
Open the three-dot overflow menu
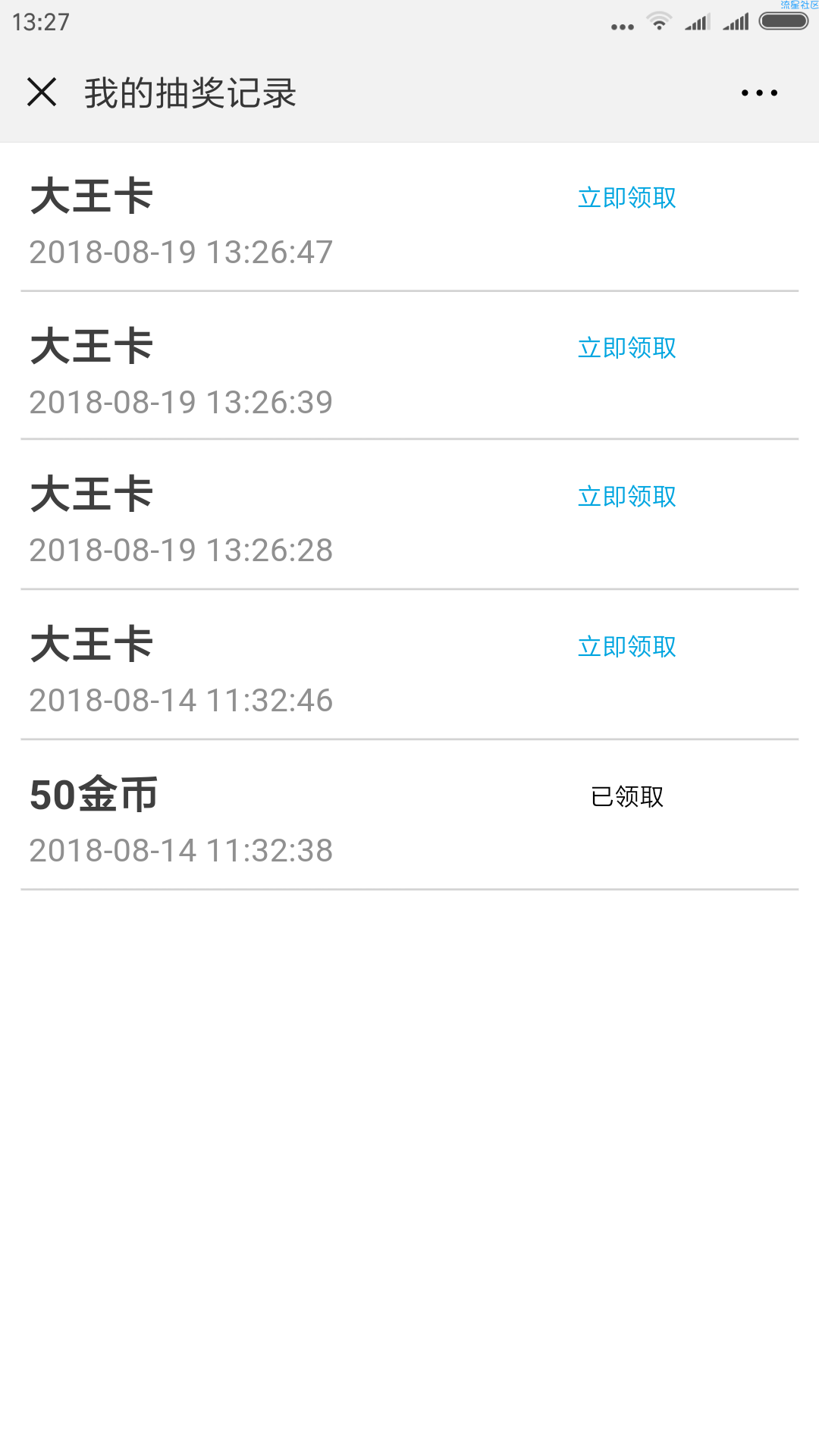[759, 93]
